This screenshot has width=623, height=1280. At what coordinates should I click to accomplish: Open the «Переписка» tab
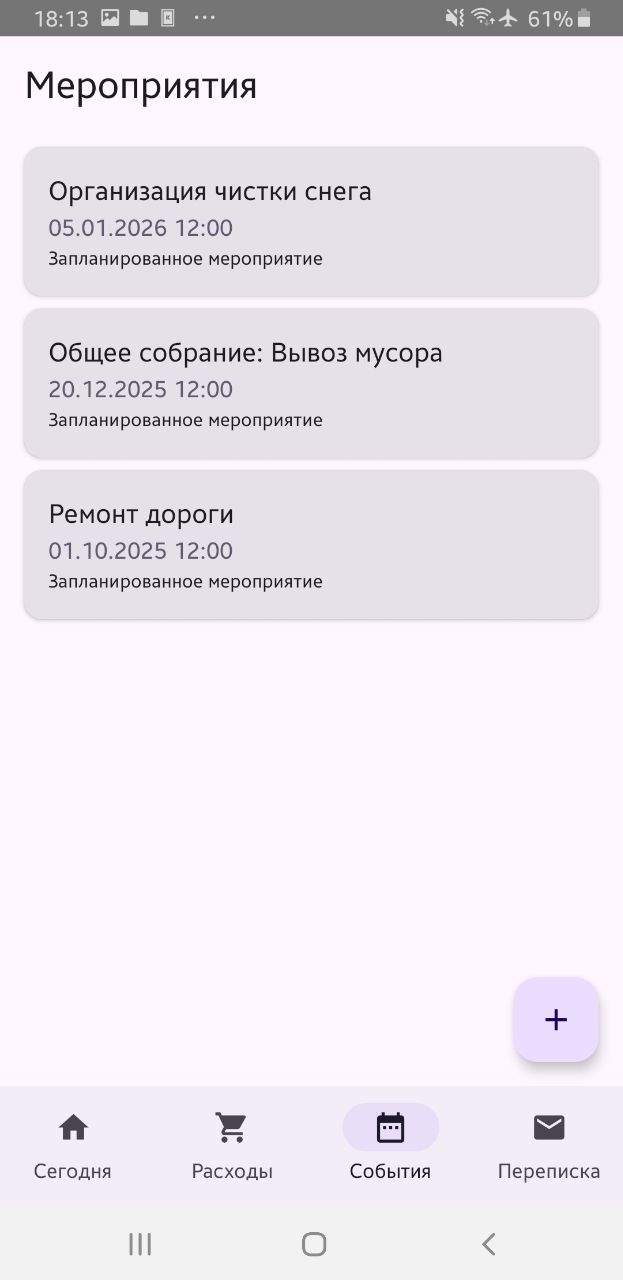coord(549,1144)
